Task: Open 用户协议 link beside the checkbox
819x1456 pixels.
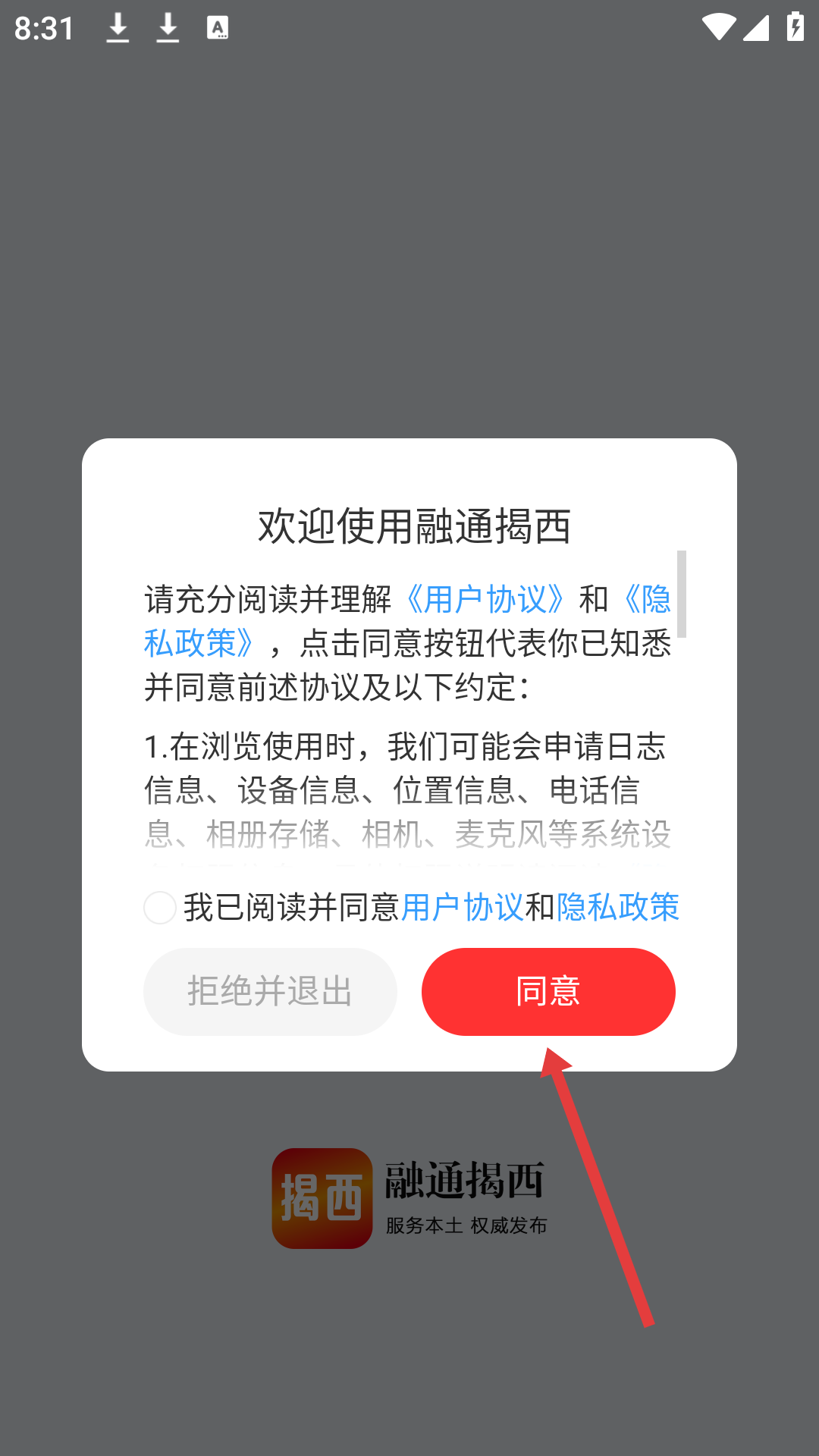Action: click(462, 908)
